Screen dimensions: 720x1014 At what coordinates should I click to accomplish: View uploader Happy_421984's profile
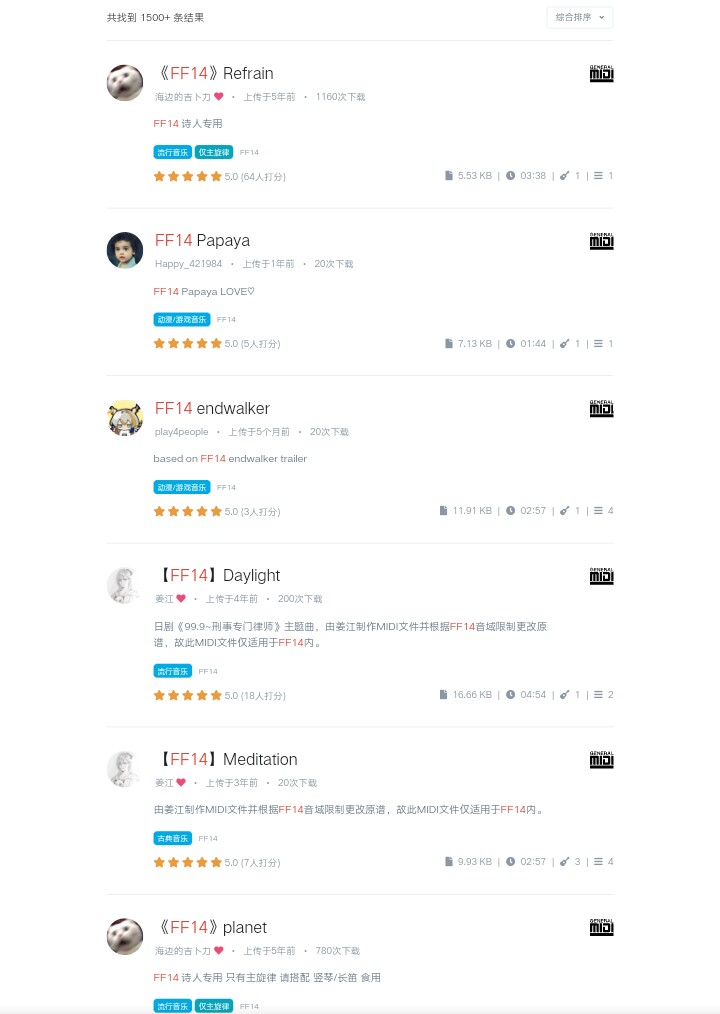tap(188, 264)
